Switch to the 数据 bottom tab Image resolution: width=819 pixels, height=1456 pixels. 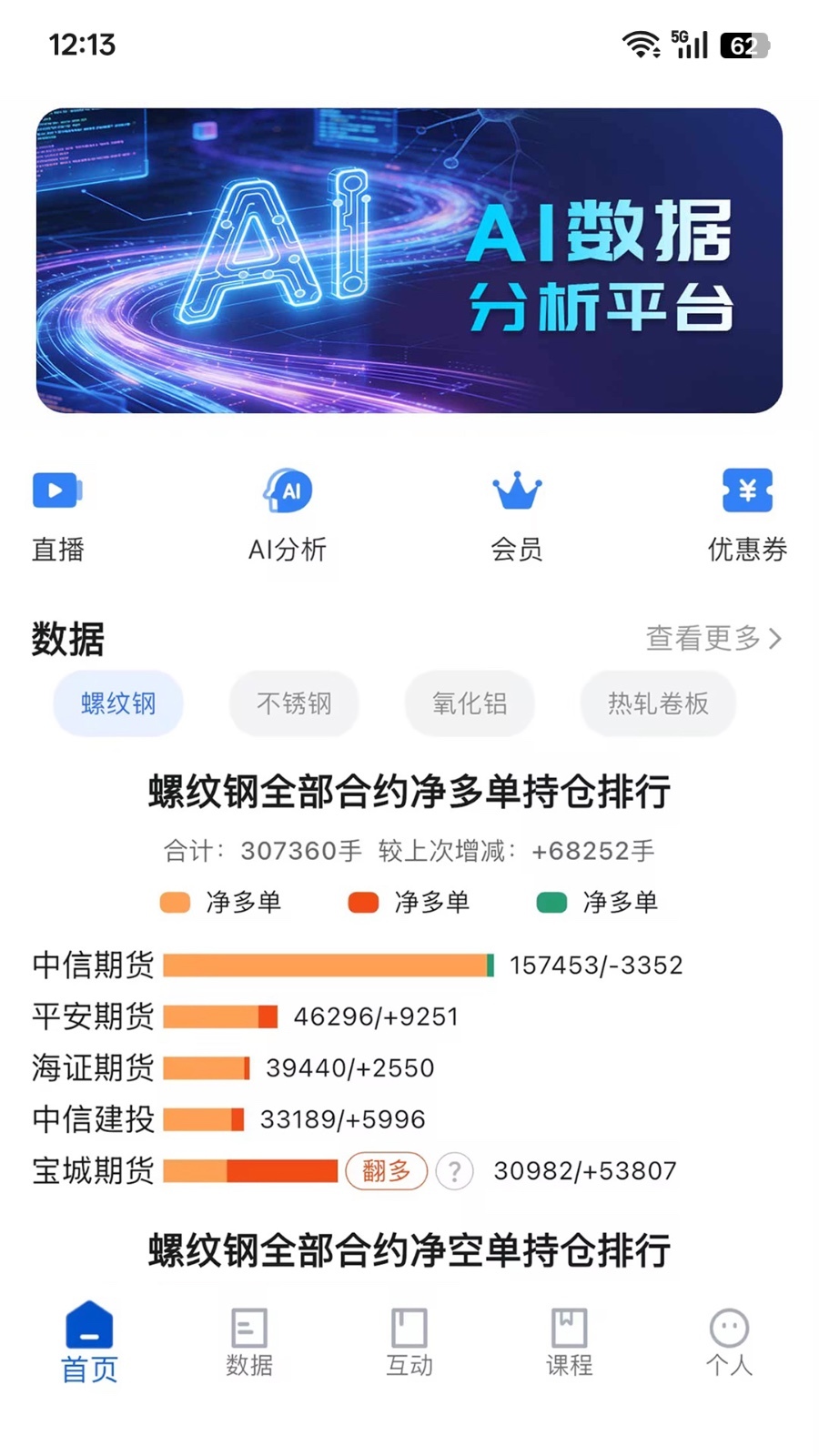coord(249,1343)
